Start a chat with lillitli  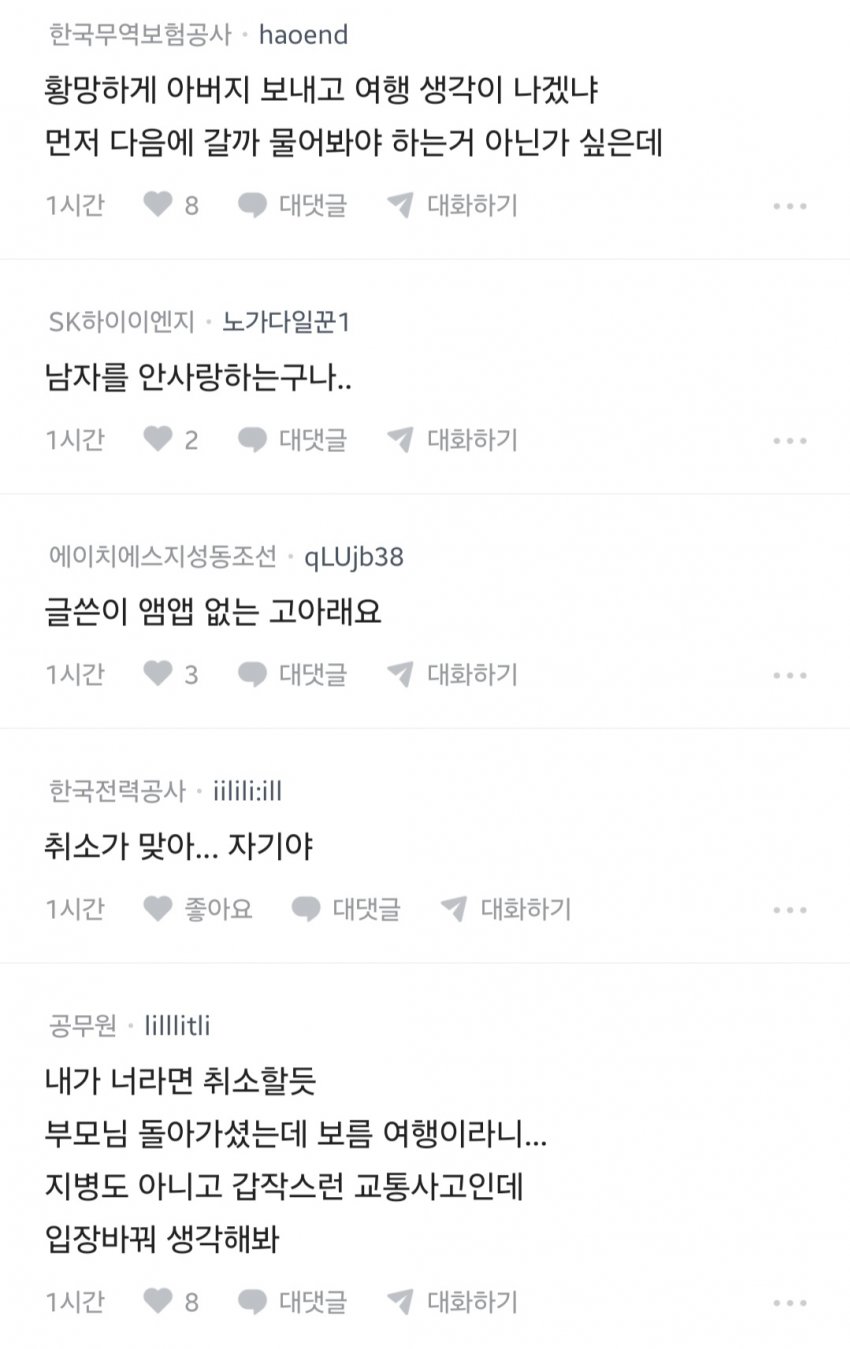452,1302
